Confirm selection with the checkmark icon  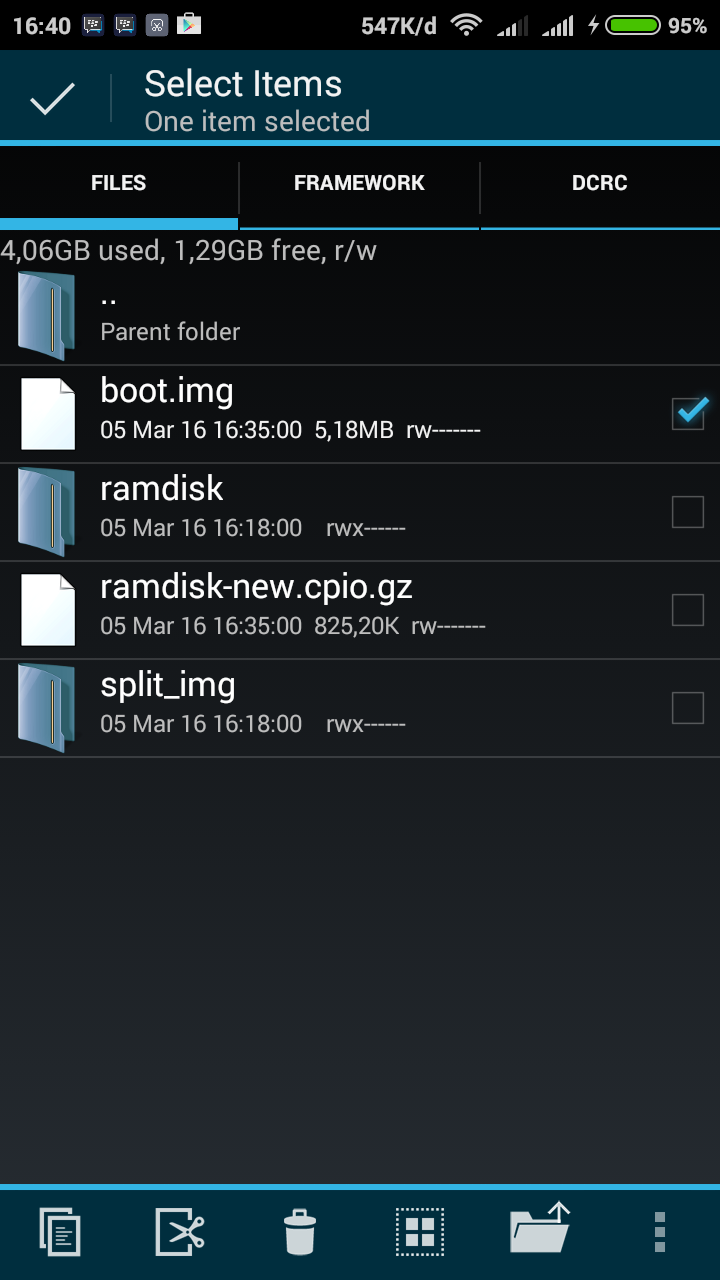coord(53,99)
